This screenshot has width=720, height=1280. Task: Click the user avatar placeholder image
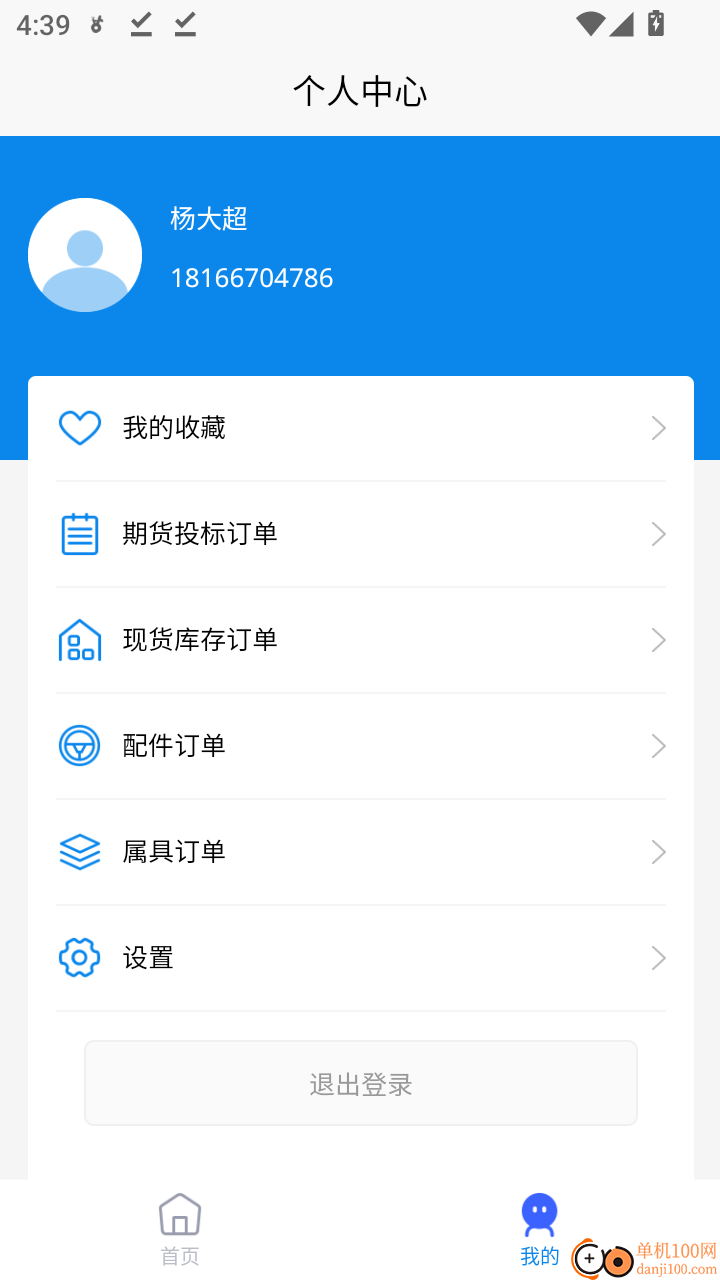pyautogui.click(x=85, y=254)
